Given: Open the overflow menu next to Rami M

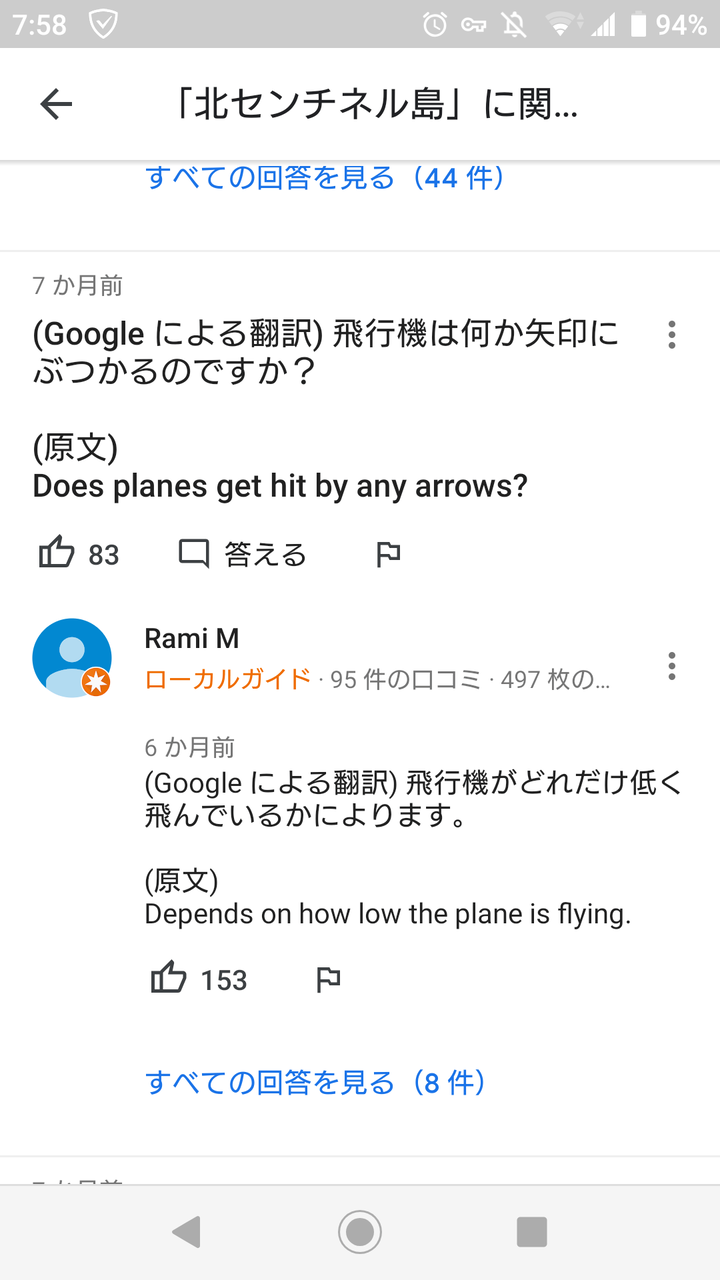Looking at the screenshot, I should point(671,668).
